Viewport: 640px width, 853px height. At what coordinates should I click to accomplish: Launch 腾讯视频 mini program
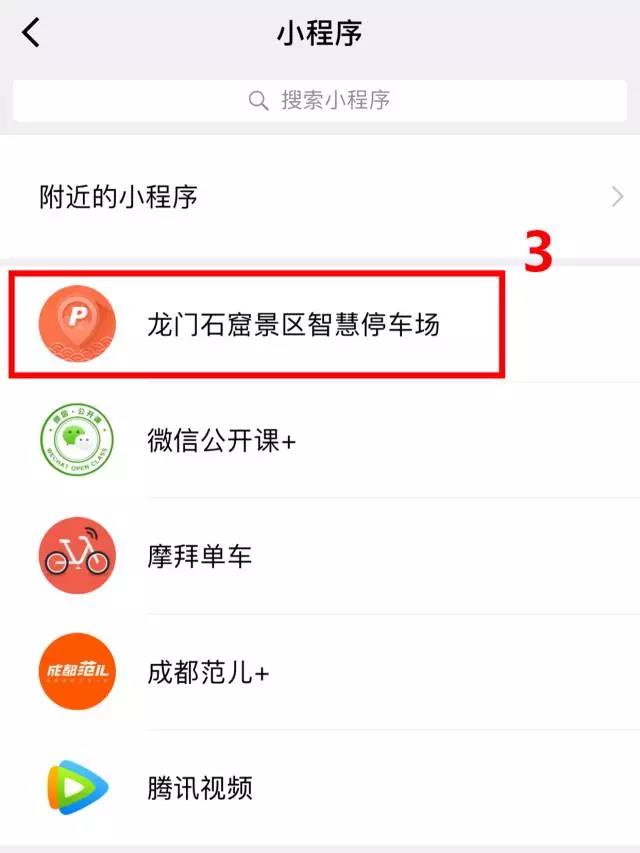click(x=200, y=788)
